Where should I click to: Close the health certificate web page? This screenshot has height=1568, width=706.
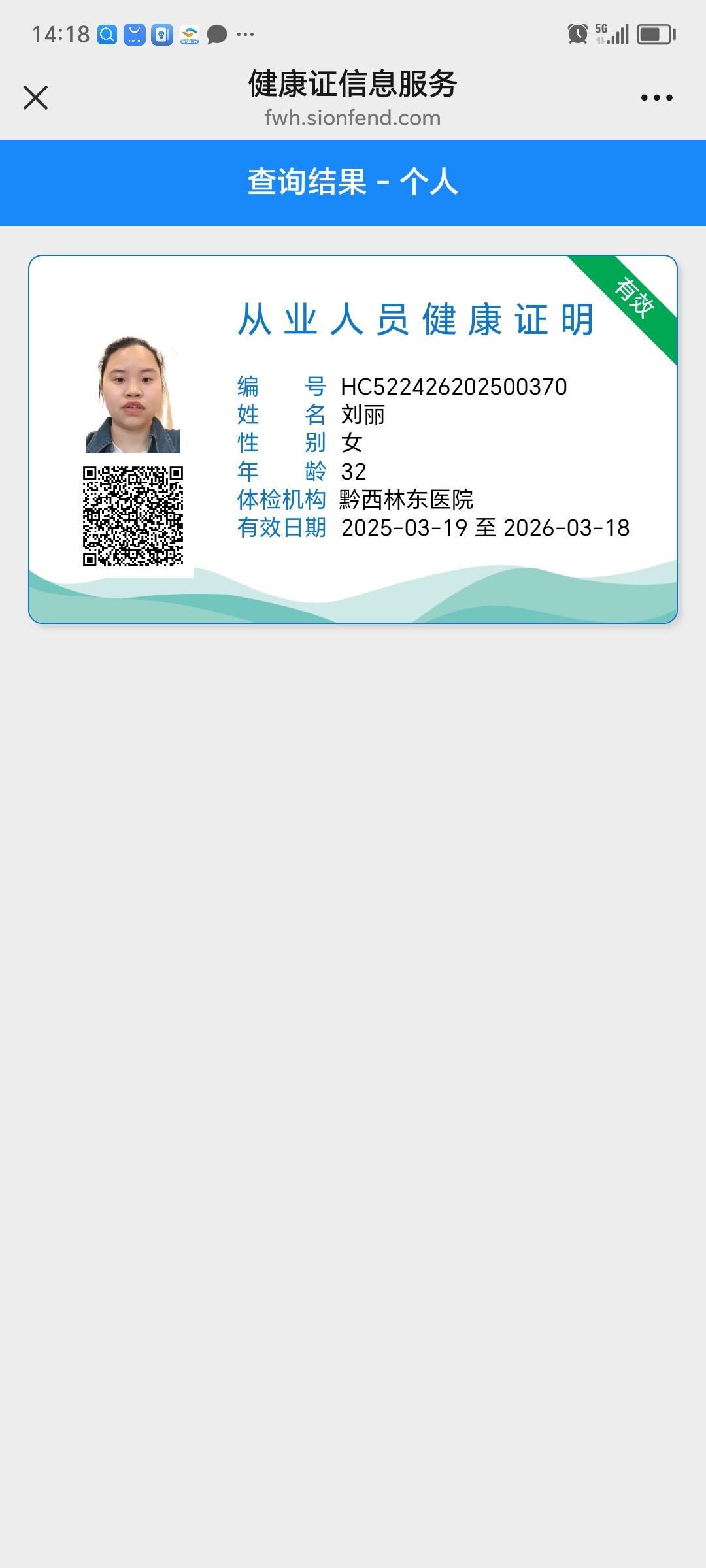coord(36,98)
